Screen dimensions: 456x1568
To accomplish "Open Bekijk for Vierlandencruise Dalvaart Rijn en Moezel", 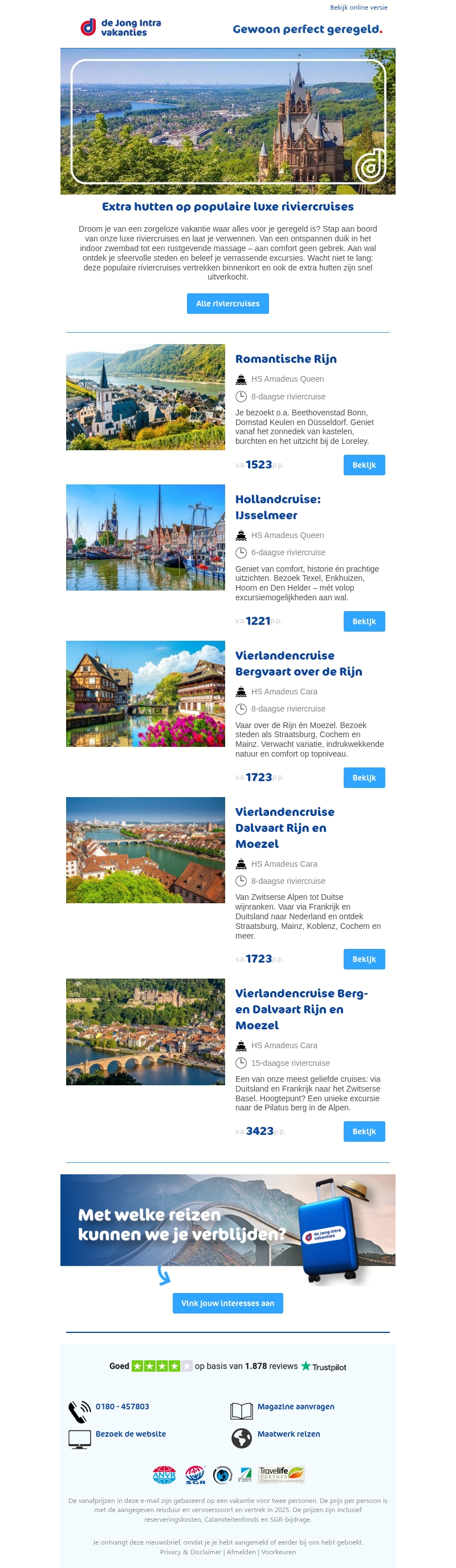I will pyautogui.click(x=364, y=959).
